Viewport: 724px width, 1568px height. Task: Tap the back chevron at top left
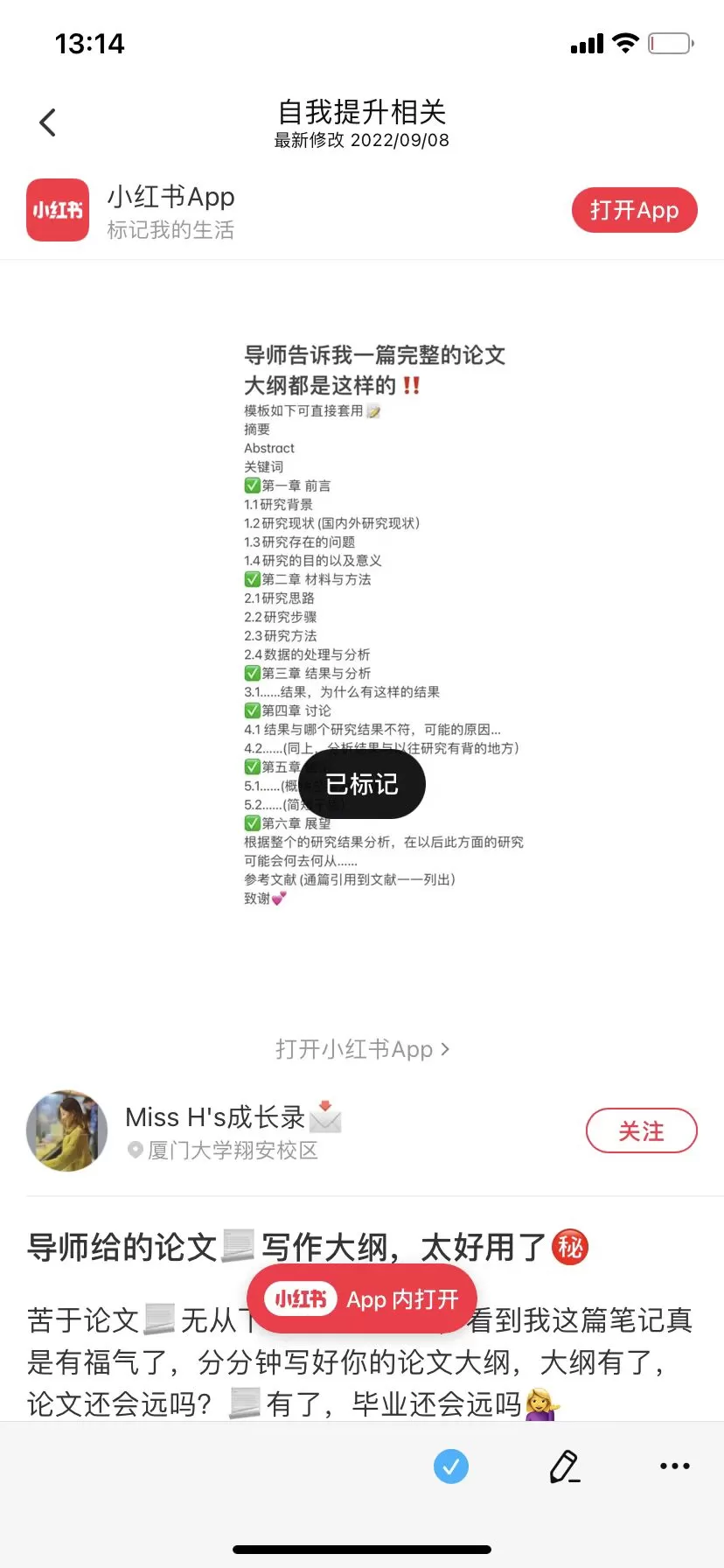tap(48, 122)
